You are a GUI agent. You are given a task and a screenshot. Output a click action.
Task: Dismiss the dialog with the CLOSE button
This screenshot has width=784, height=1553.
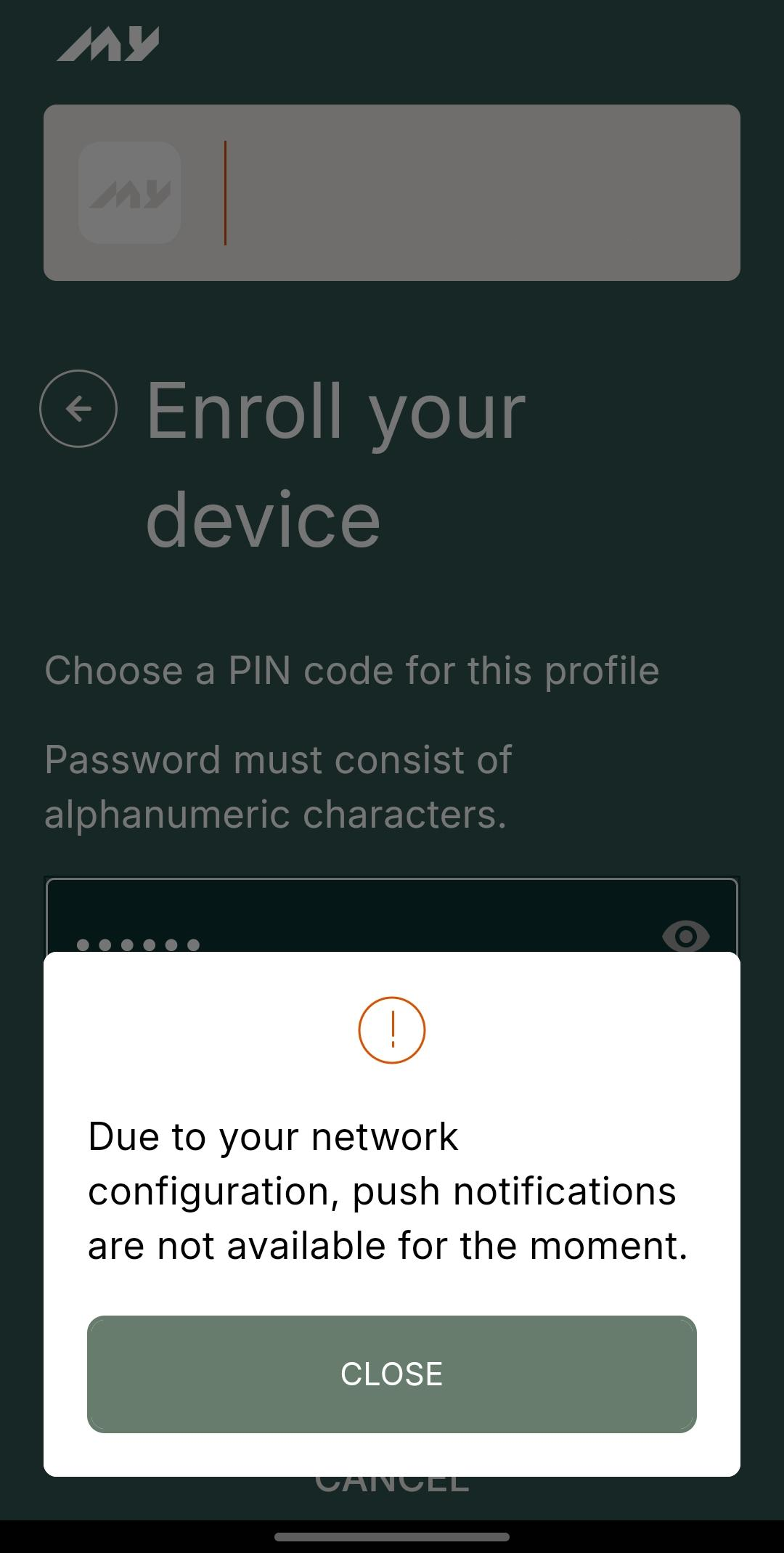tap(391, 1374)
